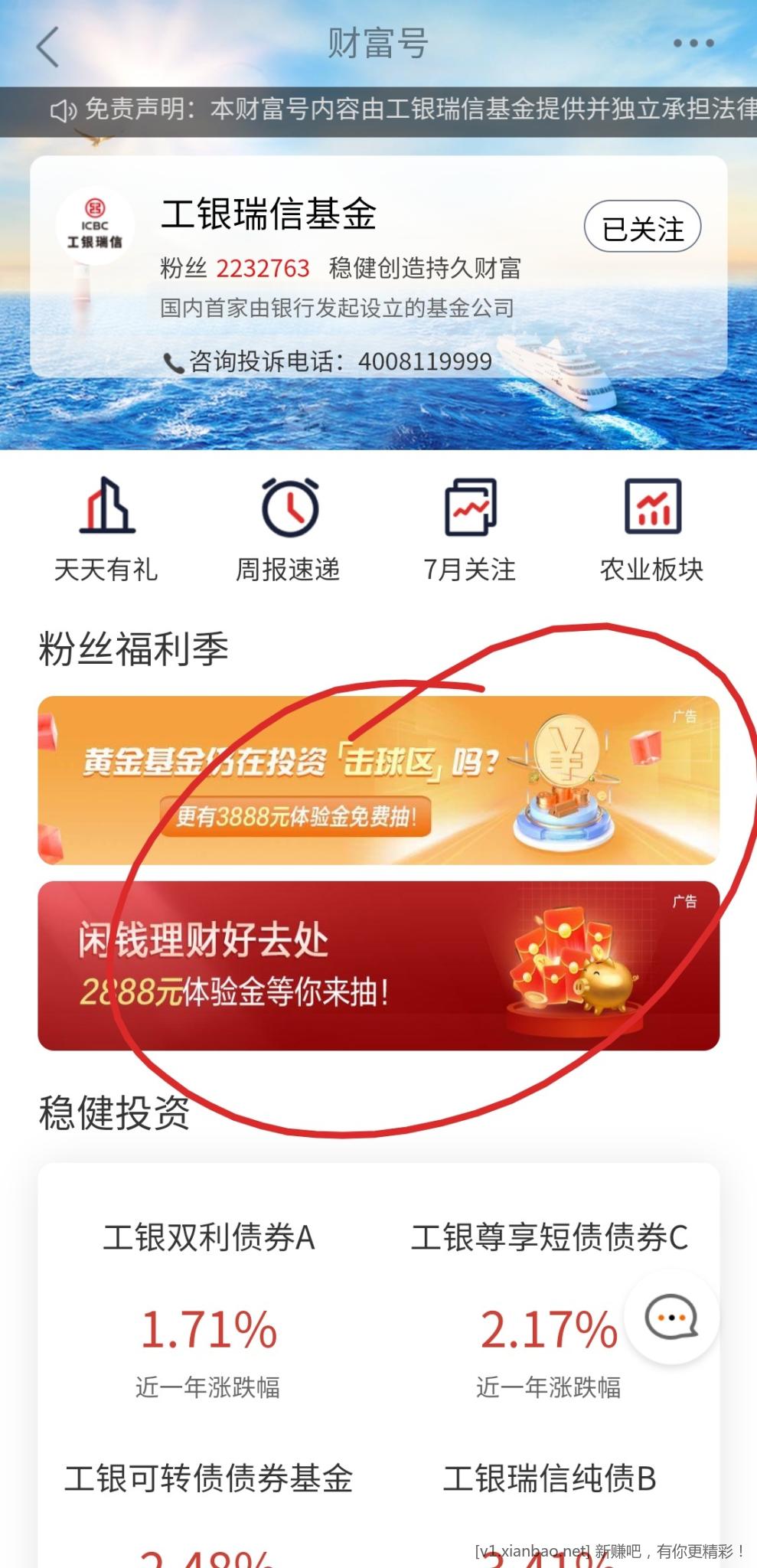View fund 工银双利债券A
757x1568 pixels.
coord(208,1302)
